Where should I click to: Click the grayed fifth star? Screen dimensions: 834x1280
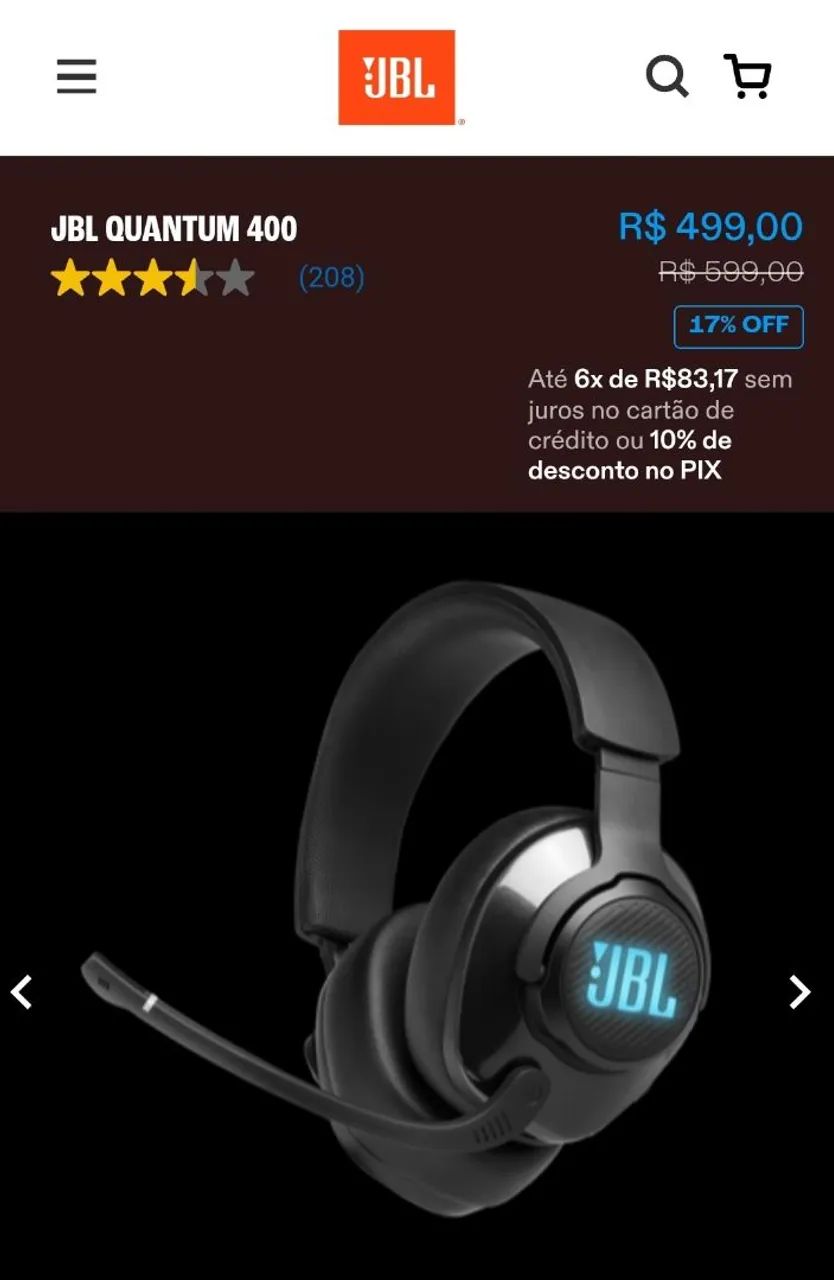pos(235,277)
